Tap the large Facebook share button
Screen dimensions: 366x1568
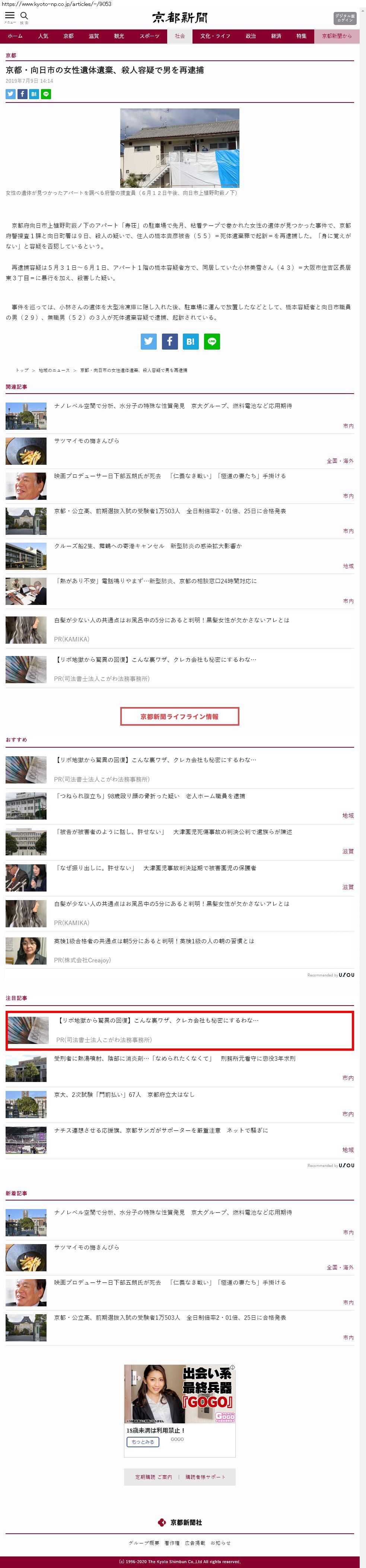click(170, 341)
